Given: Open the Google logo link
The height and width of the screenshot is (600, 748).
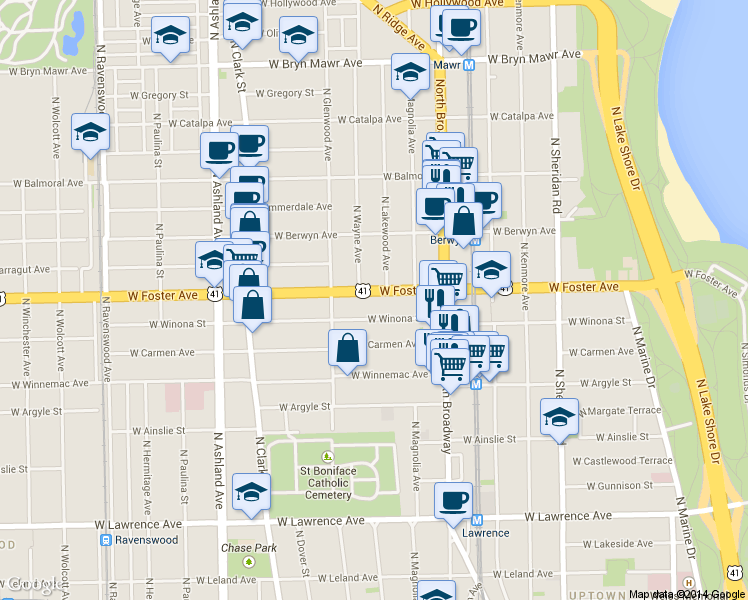Looking at the screenshot, I should pos(31,585).
